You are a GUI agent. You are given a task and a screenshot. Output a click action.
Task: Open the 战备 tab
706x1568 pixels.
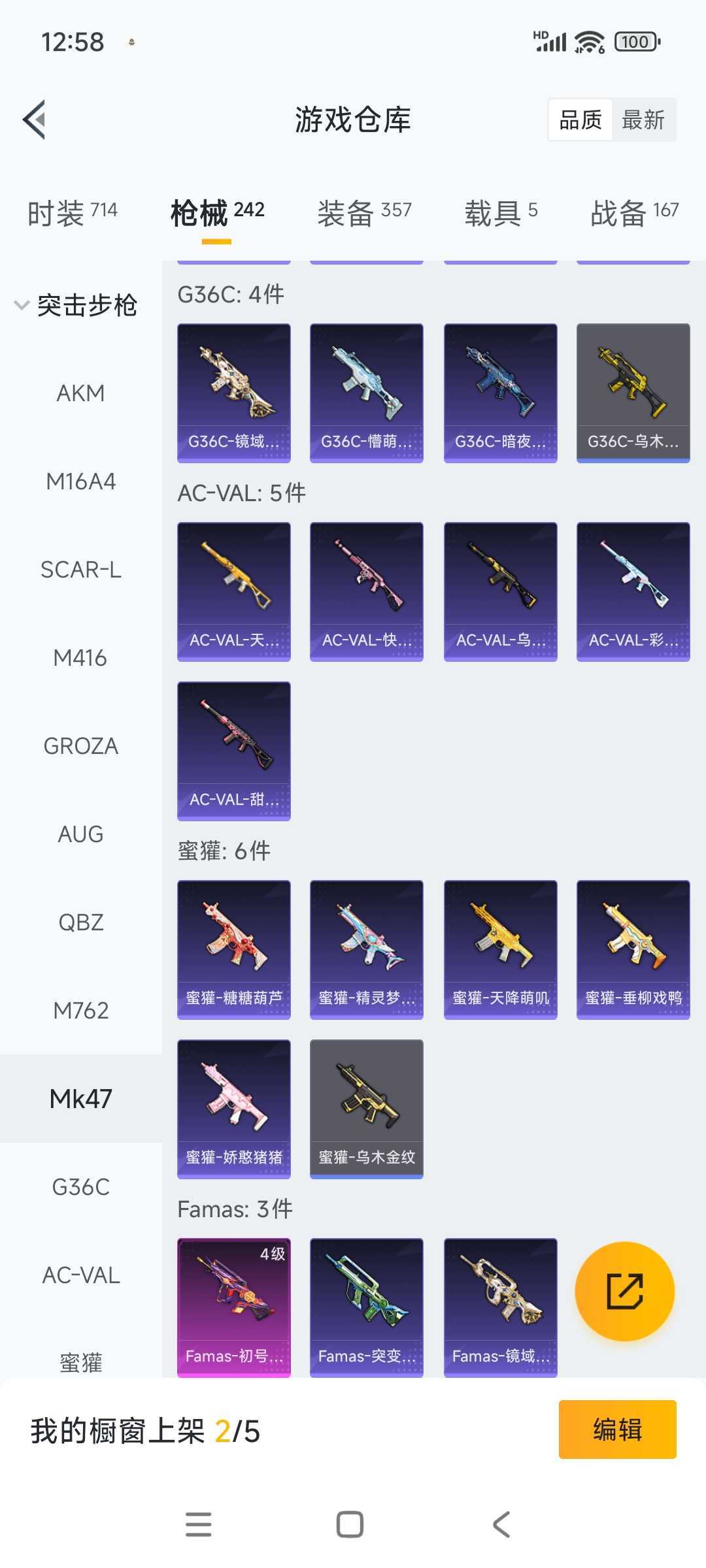pos(634,213)
